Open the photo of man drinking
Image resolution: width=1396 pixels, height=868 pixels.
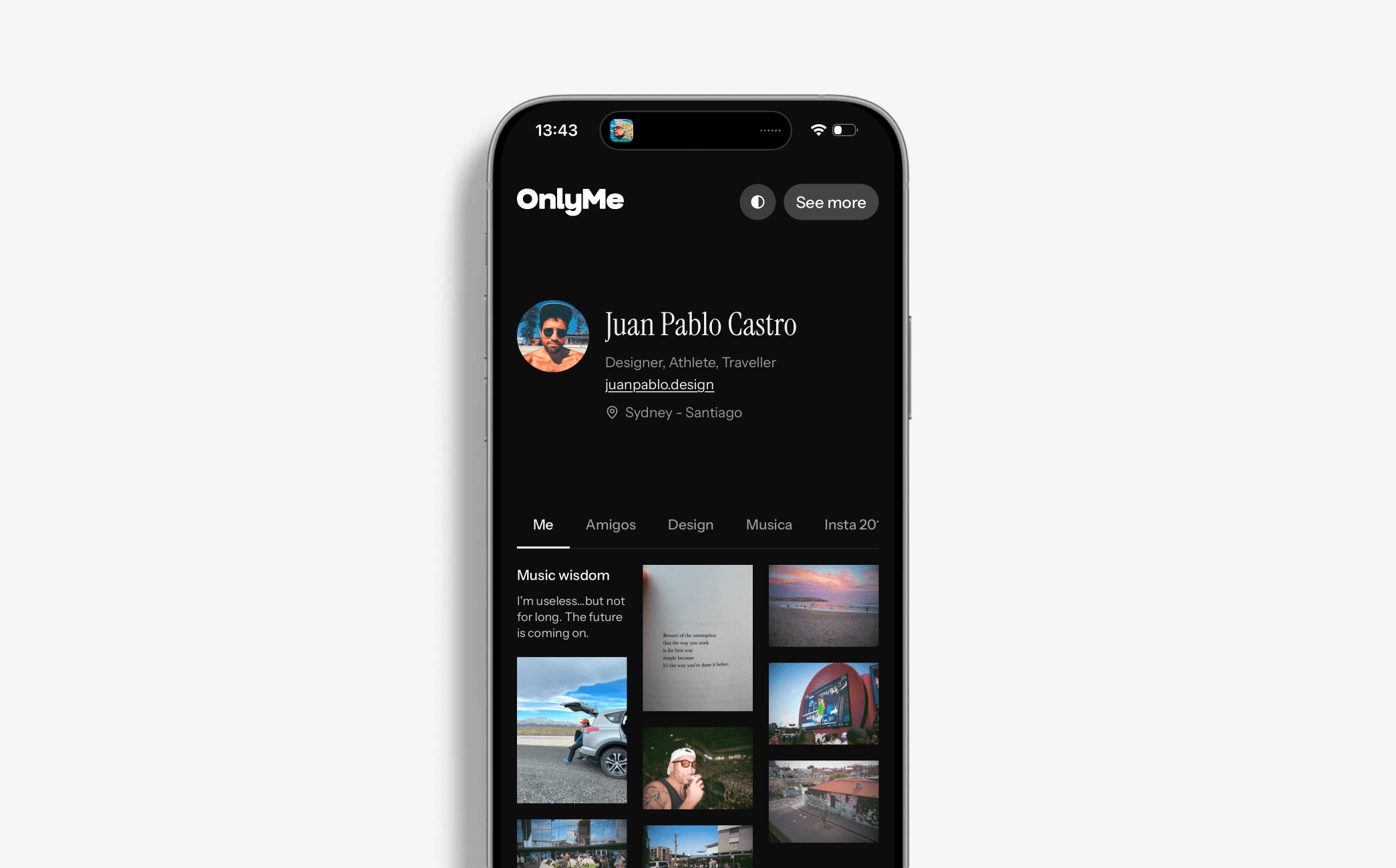(697, 768)
